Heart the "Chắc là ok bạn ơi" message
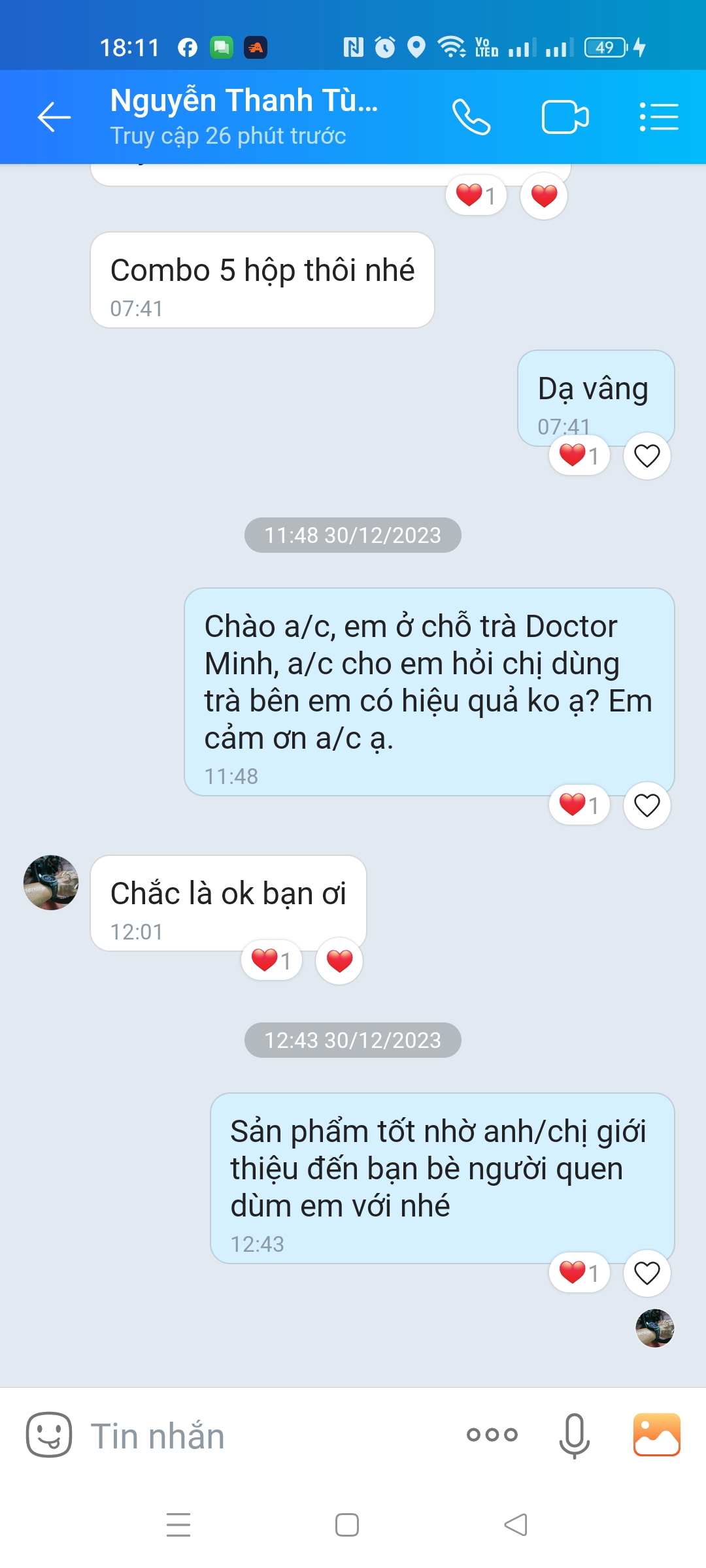Viewport: 706px width, 1568px height. [339, 960]
